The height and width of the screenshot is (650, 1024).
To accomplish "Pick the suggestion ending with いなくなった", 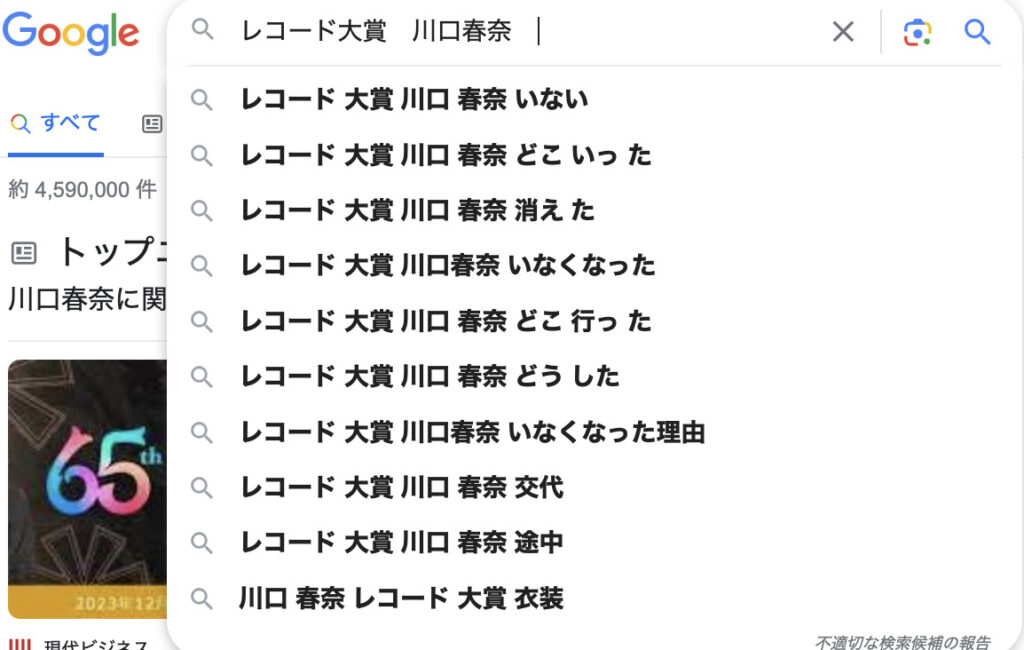I will point(448,265).
